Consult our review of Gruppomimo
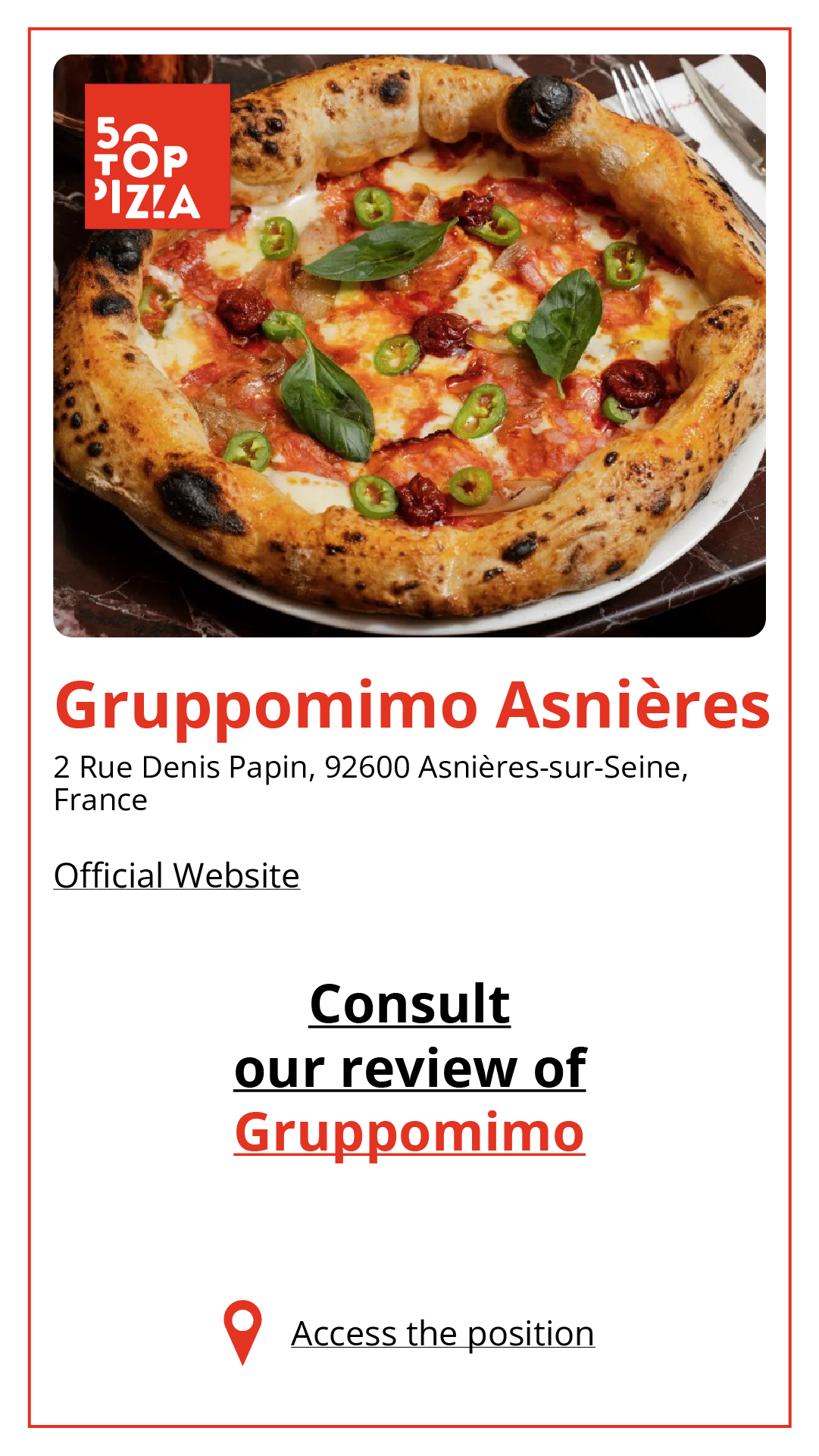The image size is (819, 1456). click(x=409, y=1067)
